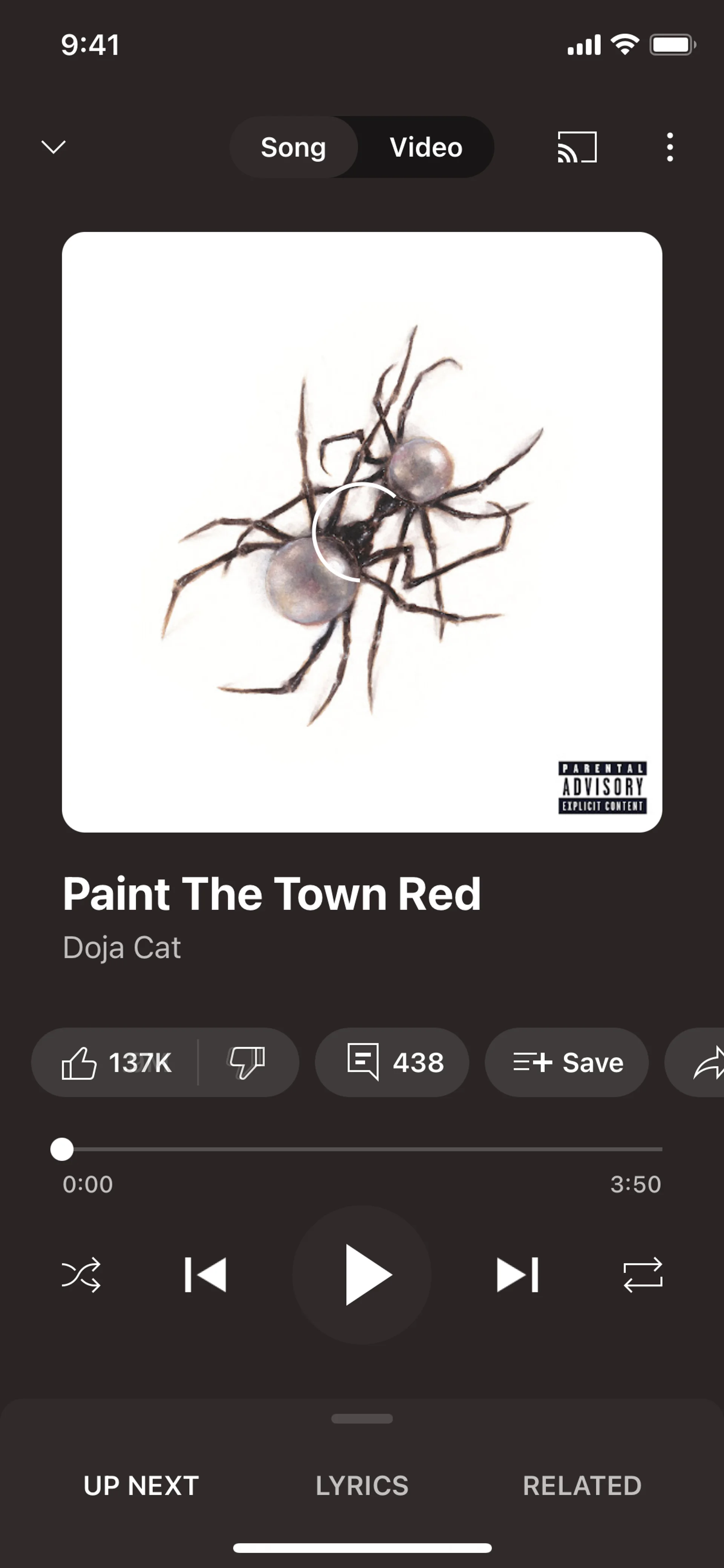724x1568 pixels.
Task: Open the 438 comments
Action: click(392, 1063)
